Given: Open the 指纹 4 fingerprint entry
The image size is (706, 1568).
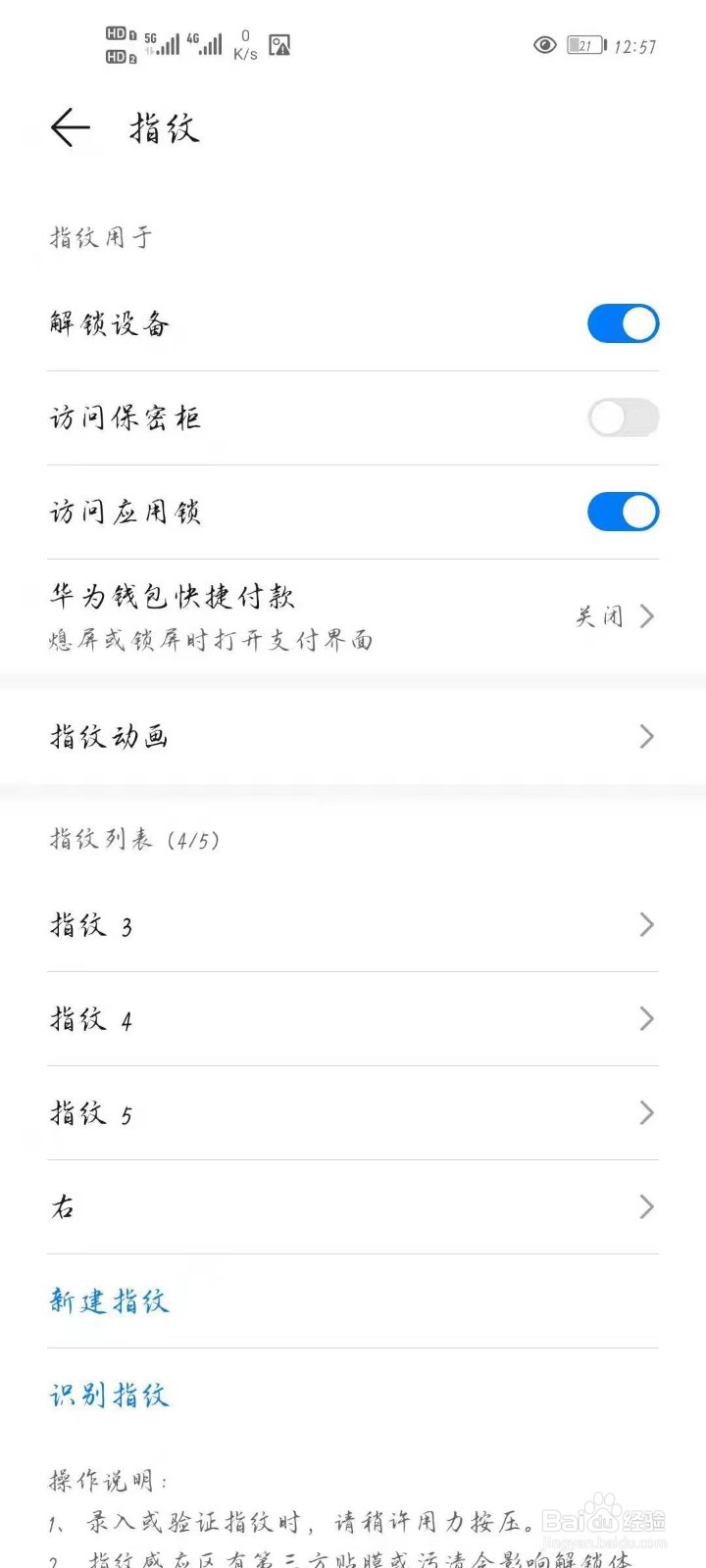Looking at the screenshot, I should (x=645, y=1018).
